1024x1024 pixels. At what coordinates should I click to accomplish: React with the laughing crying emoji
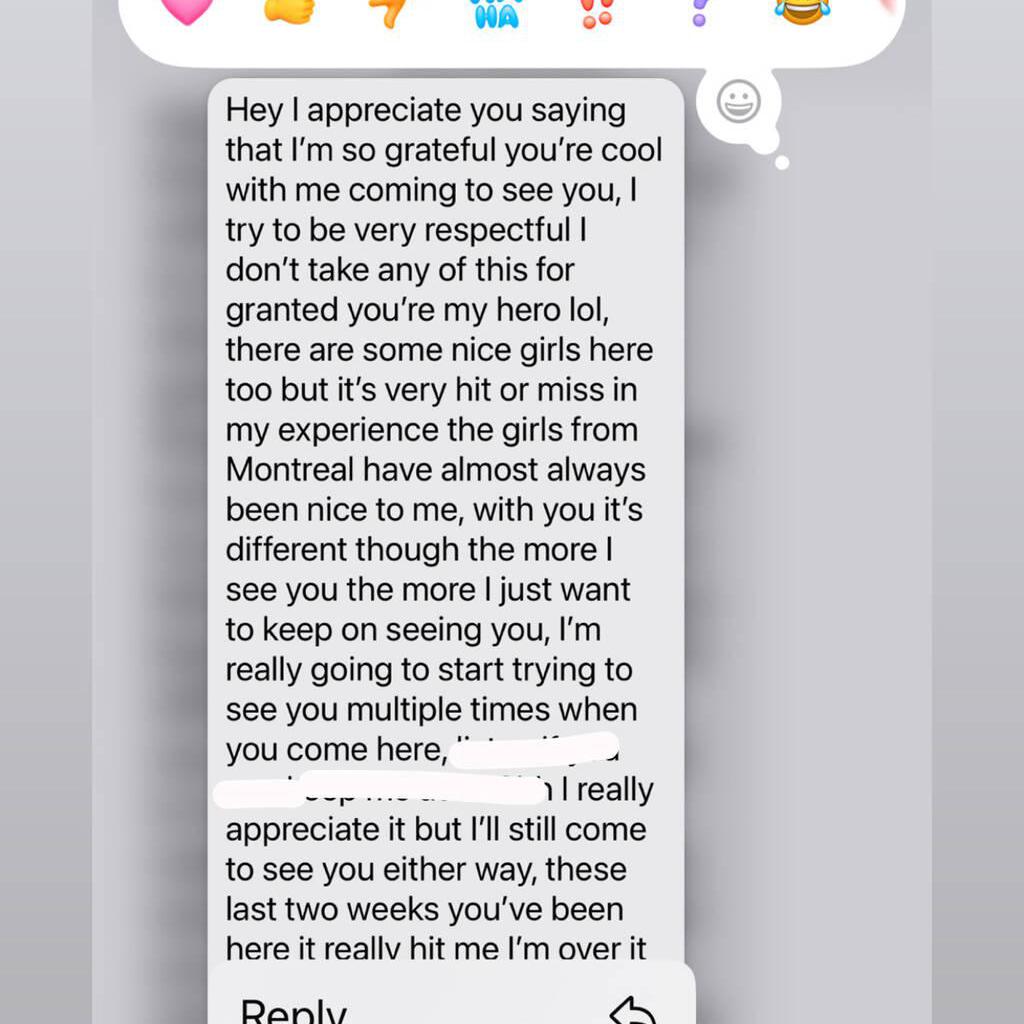pos(802,10)
